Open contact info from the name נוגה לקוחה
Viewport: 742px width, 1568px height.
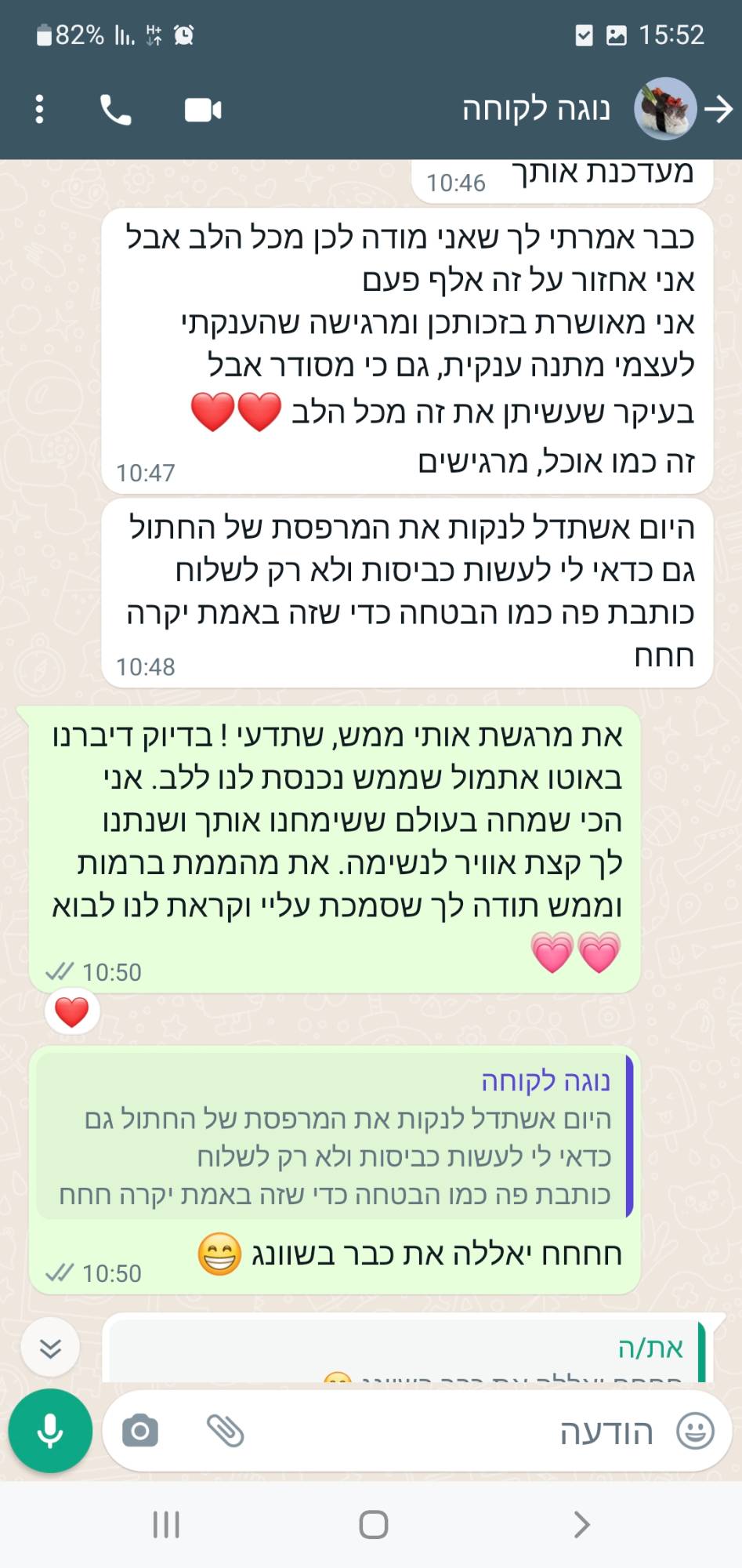(x=536, y=109)
